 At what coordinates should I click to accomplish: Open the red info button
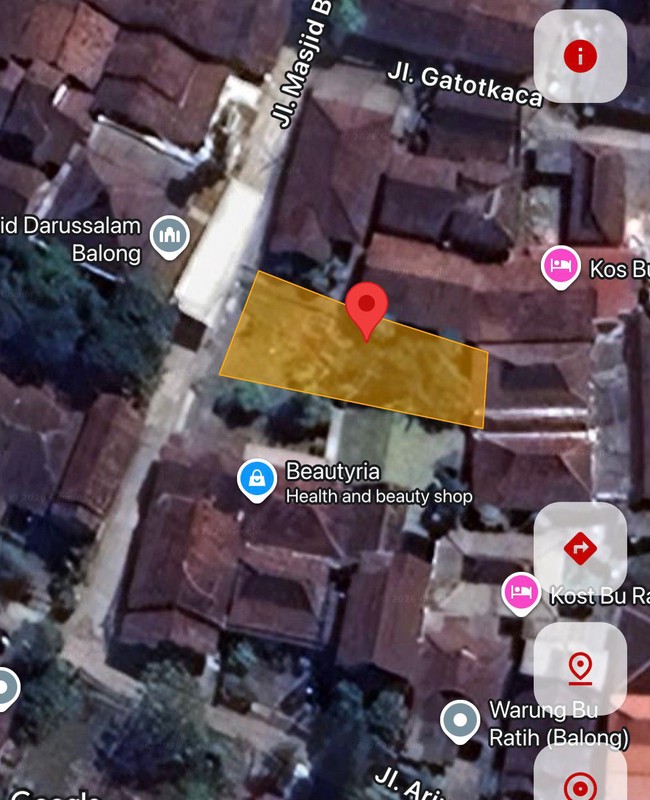click(580, 56)
